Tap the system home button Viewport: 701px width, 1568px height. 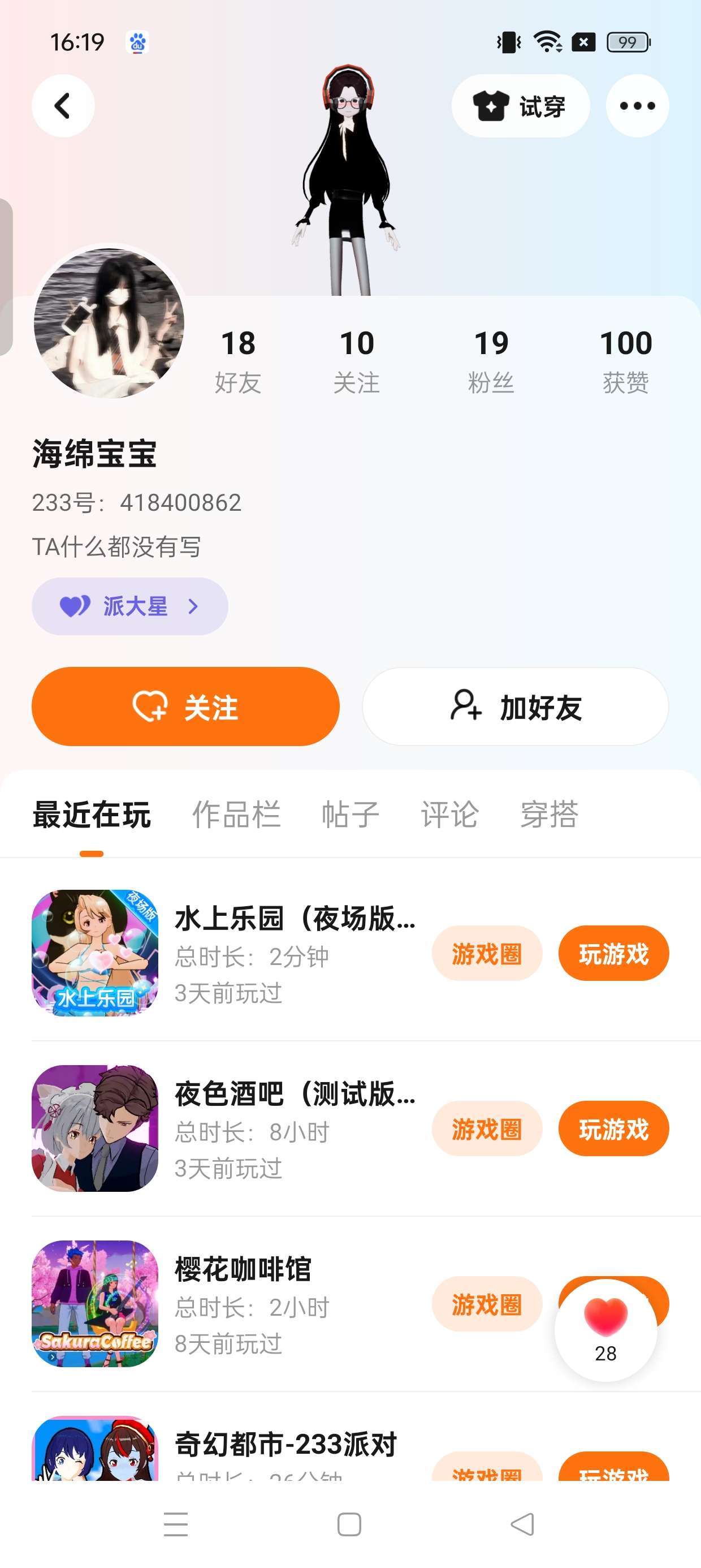pyautogui.click(x=349, y=1524)
